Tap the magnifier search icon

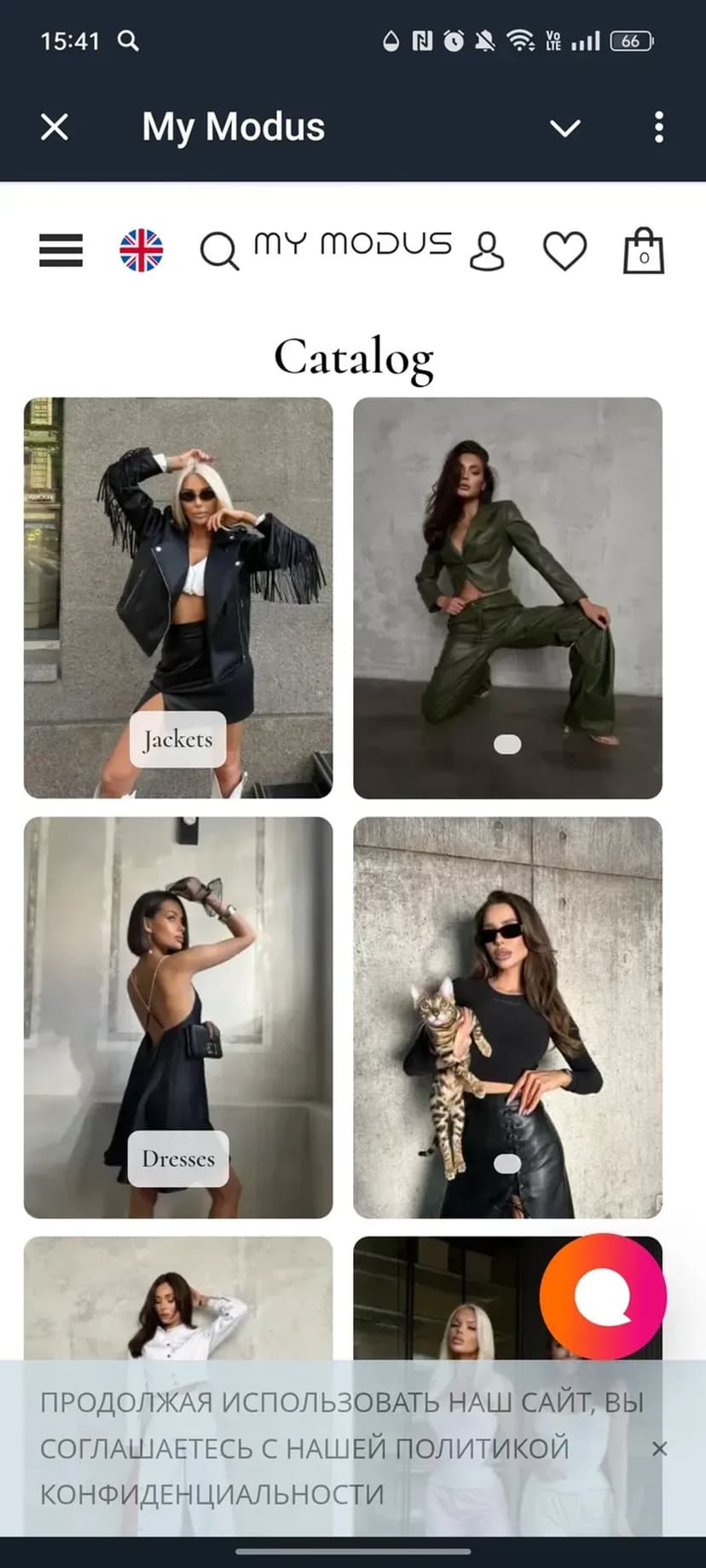(219, 251)
